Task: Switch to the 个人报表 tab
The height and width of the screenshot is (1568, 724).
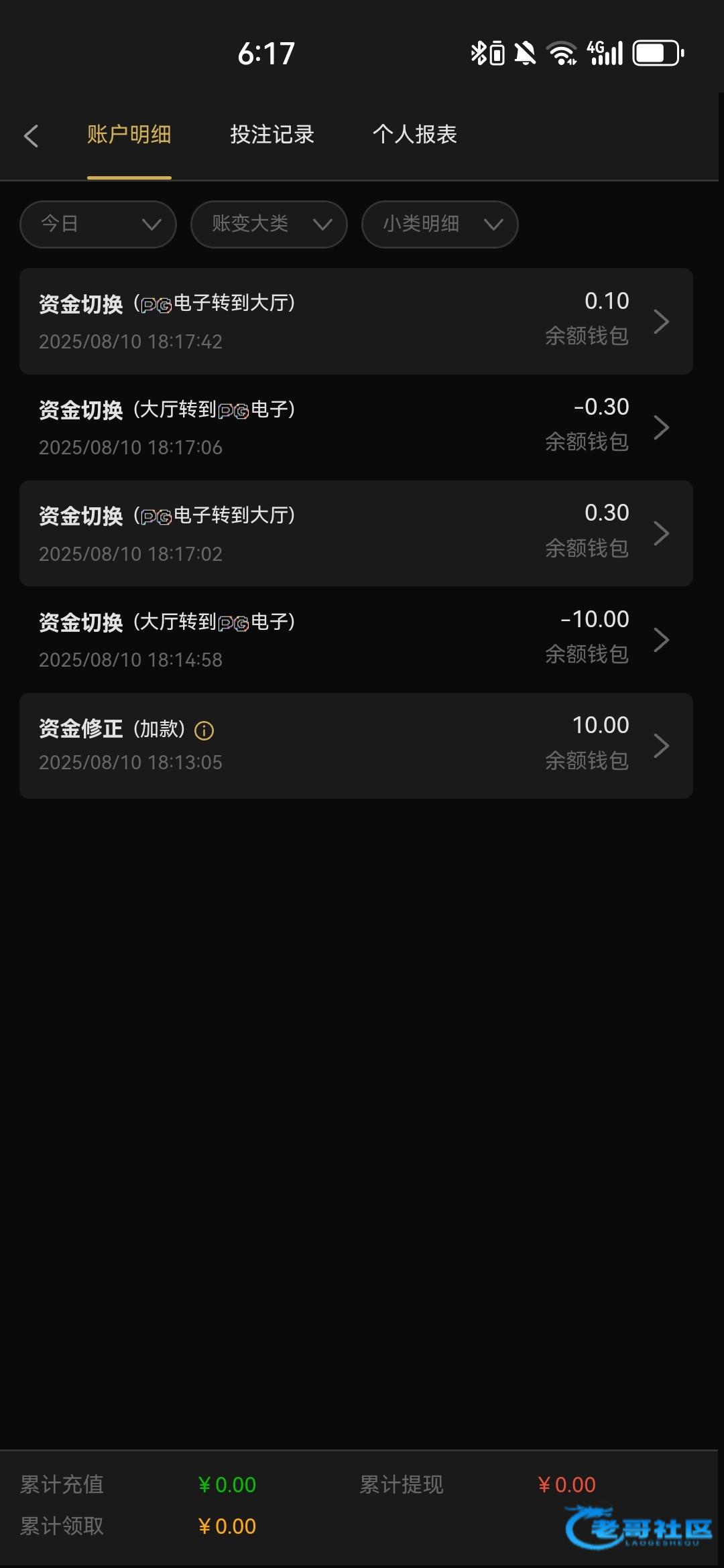Action: (x=415, y=134)
